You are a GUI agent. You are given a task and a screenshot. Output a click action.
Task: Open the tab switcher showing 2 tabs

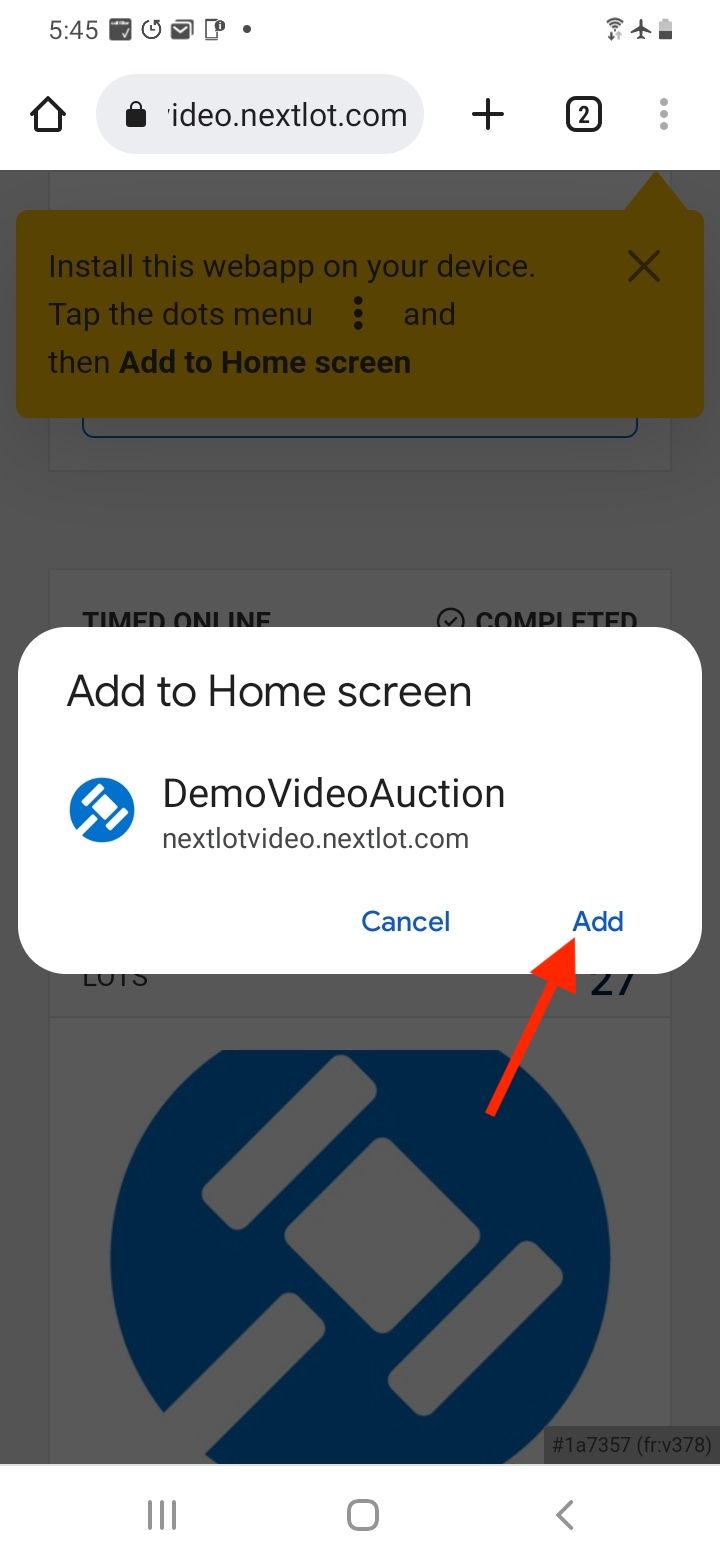584,115
